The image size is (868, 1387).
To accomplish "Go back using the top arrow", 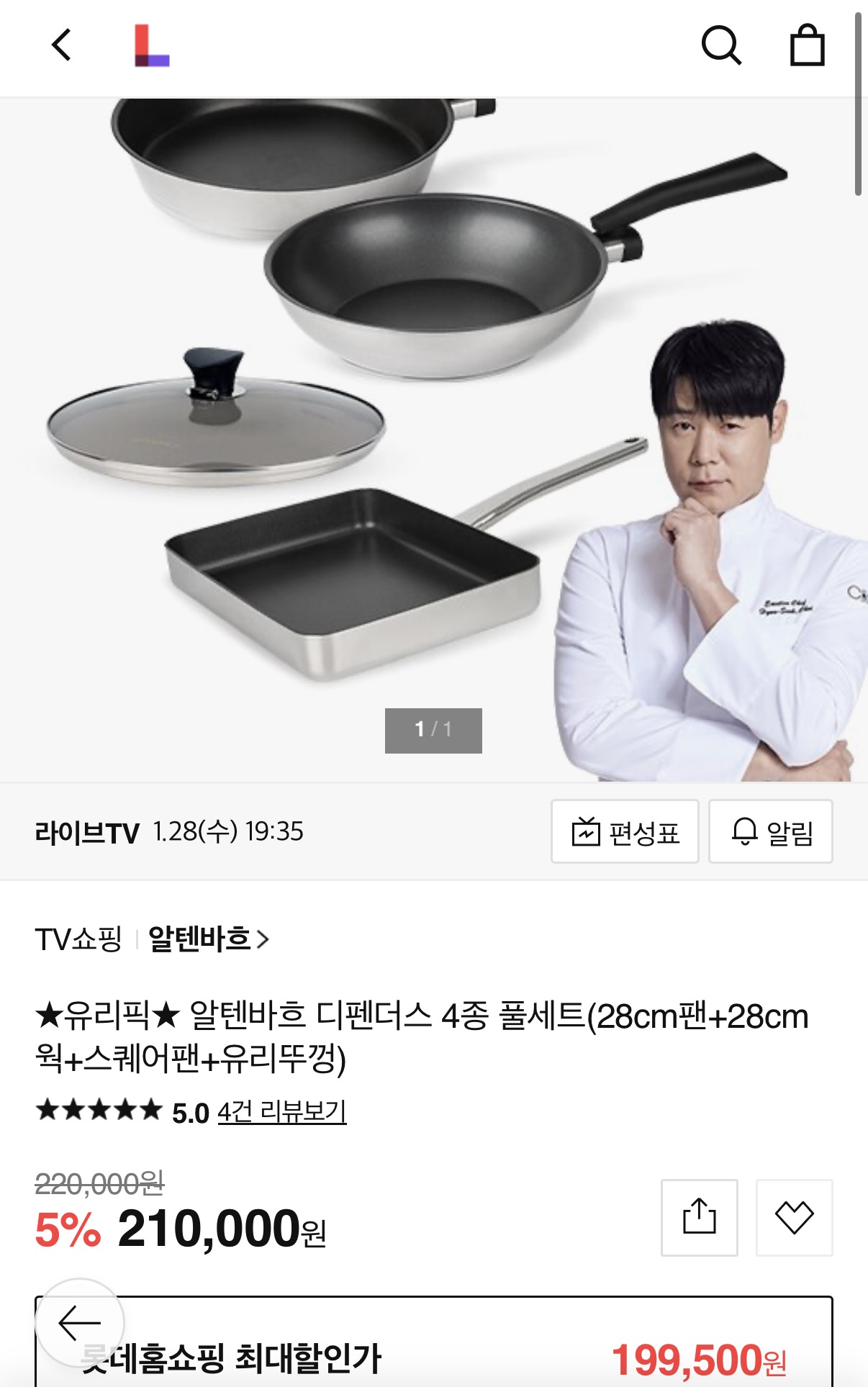I will pyautogui.click(x=62, y=45).
